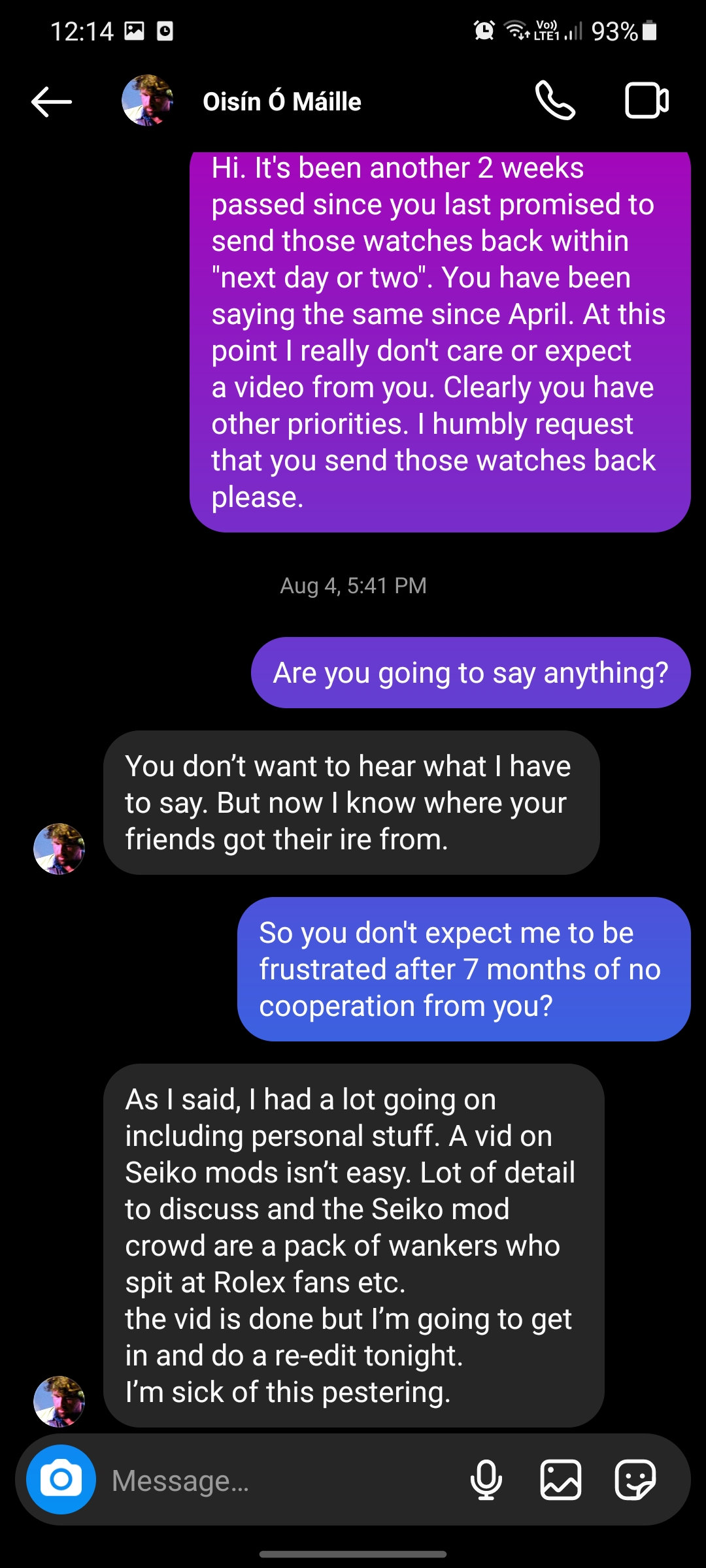
Task: Start a video call with Oisín
Action: 647,101
